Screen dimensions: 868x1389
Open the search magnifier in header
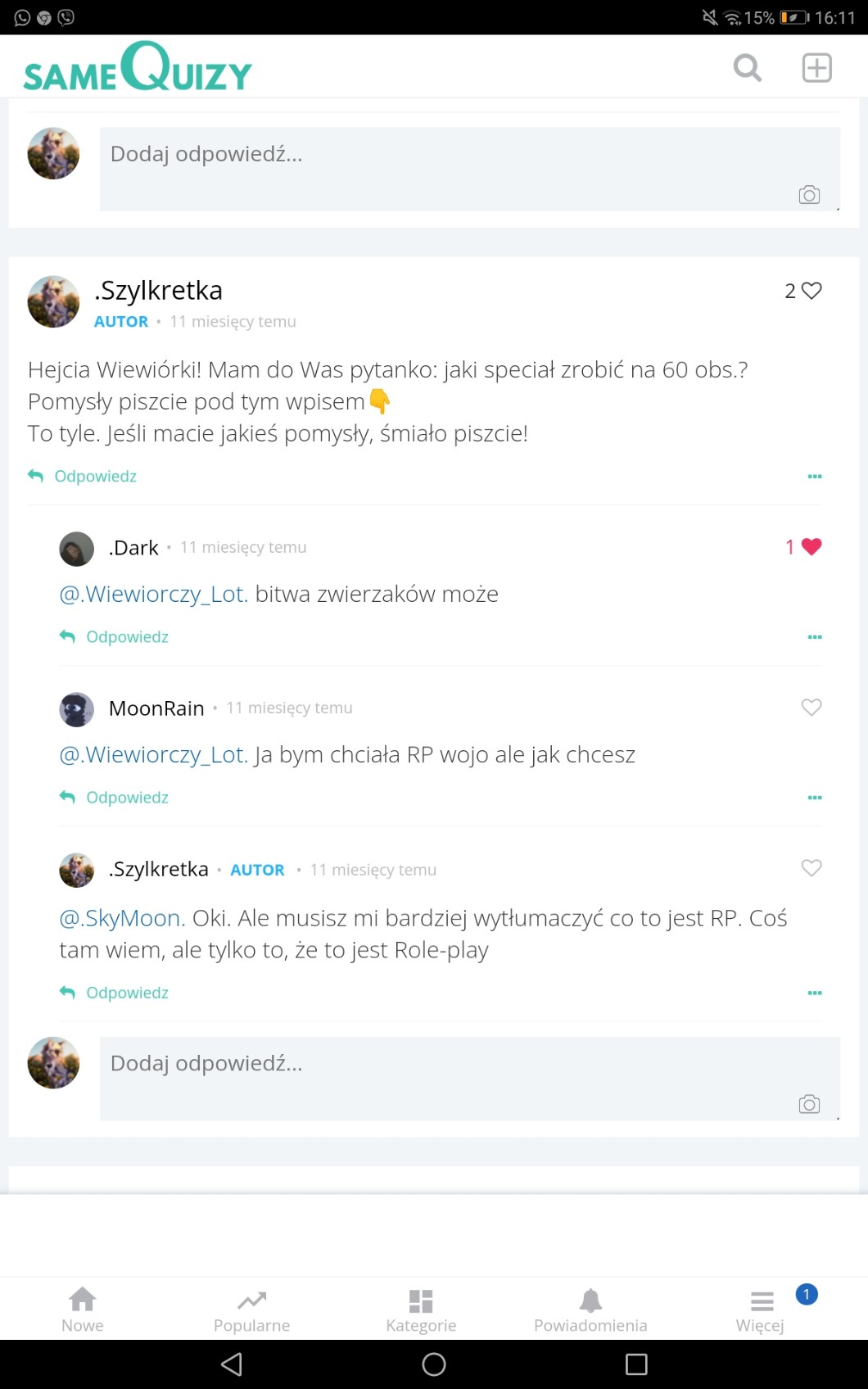(x=747, y=68)
